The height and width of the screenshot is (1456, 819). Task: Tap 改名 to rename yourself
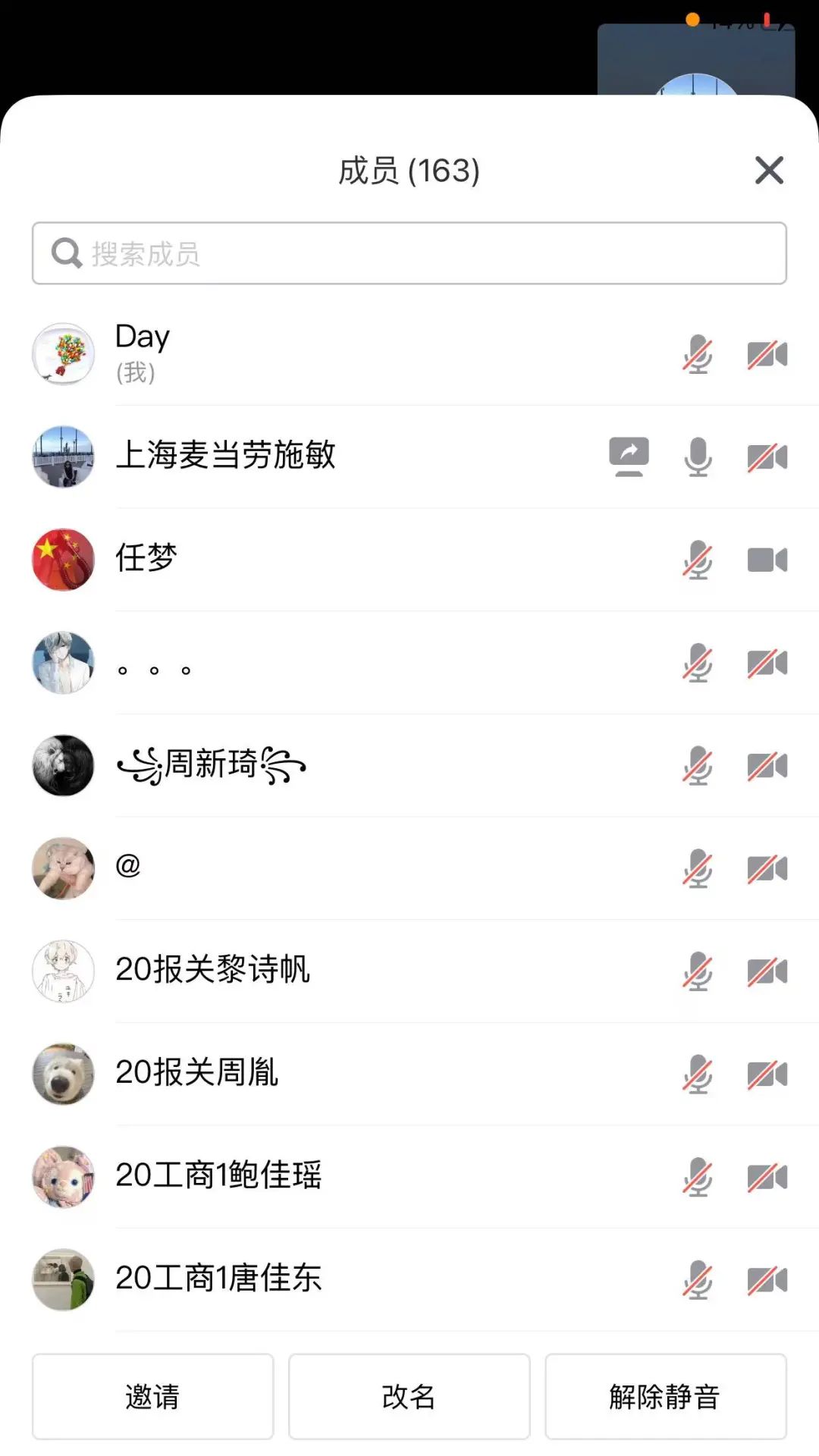[x=409, y=1396]
